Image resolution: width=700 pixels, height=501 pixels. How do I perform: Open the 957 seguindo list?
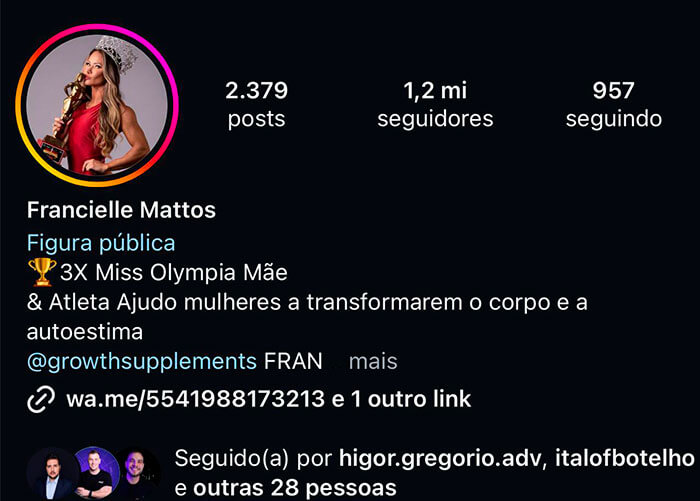tap(613, 105)
